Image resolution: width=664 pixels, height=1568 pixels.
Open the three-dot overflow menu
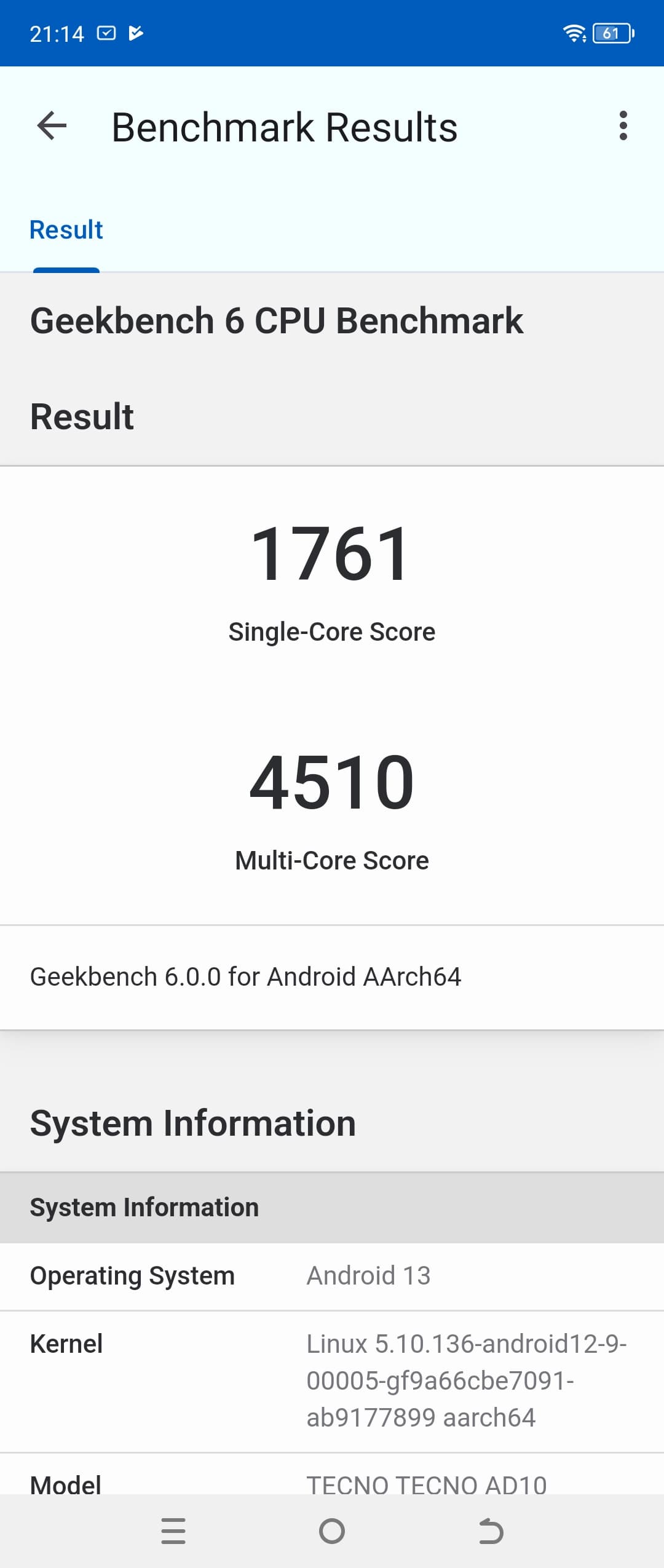(623, 126)
